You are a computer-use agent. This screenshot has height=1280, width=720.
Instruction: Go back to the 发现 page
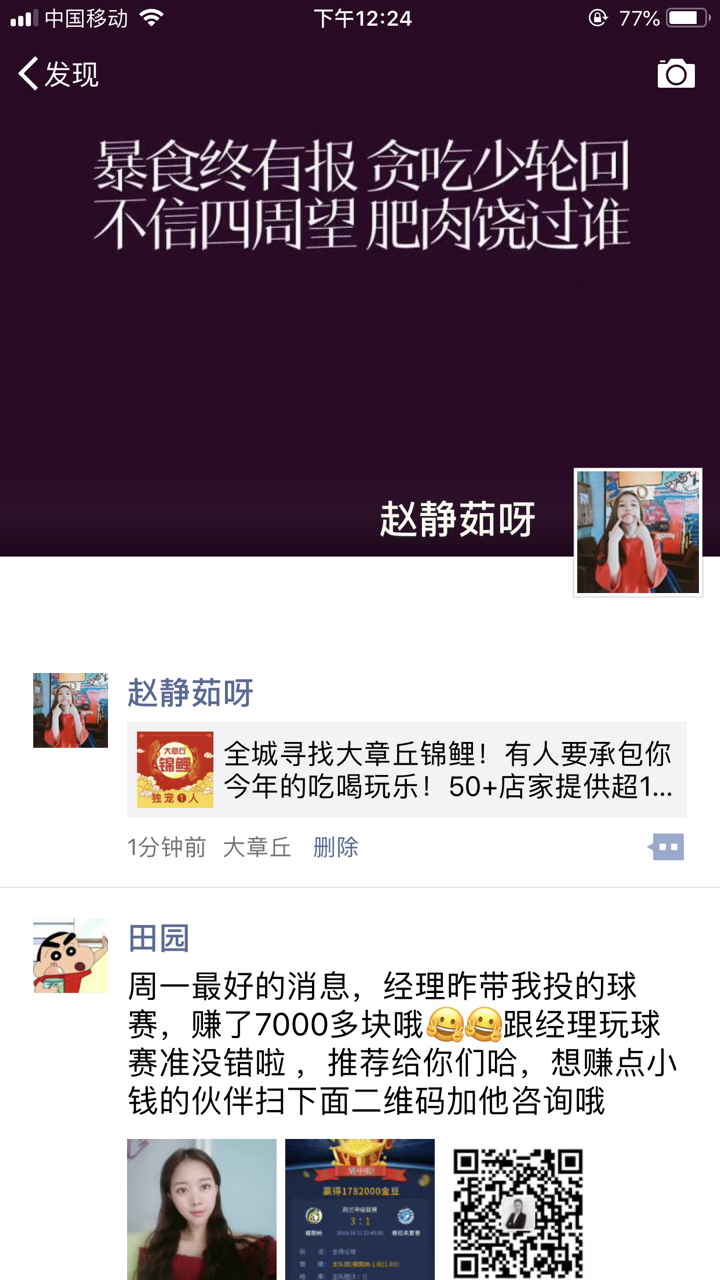(58, 74)
